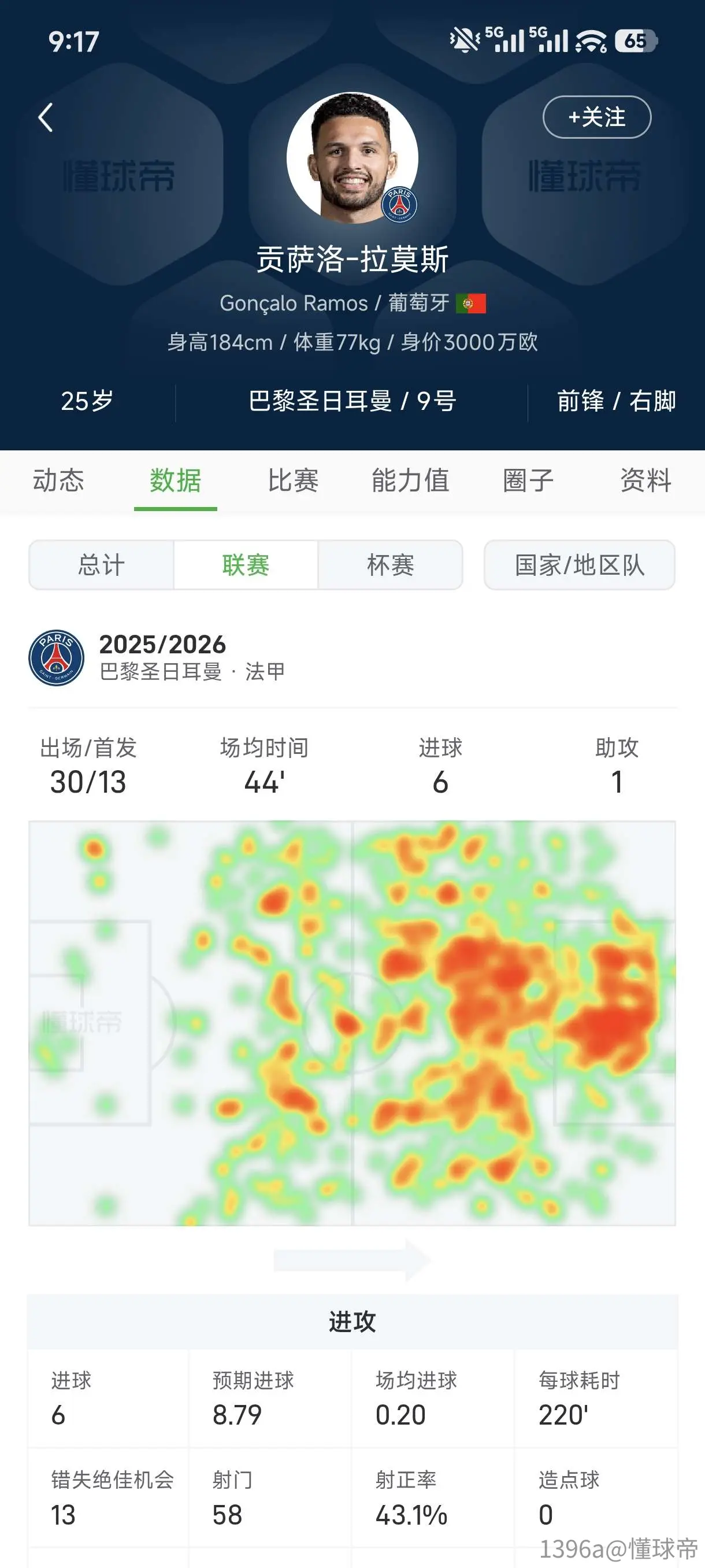This screenshot has width=705, height=1568.
Task: View the 能力值 tab
Action: tap(411, 480)
